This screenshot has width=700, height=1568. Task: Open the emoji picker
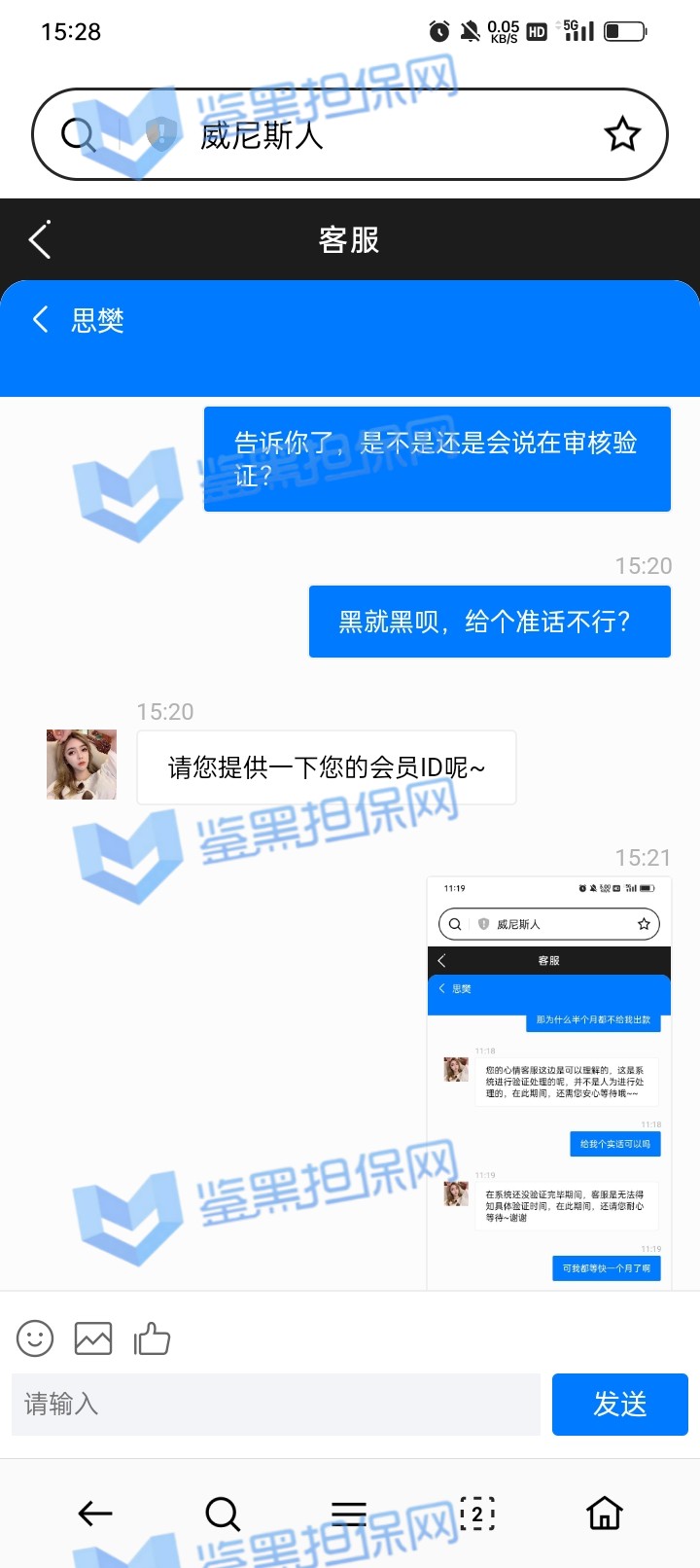pos(35,1338)
